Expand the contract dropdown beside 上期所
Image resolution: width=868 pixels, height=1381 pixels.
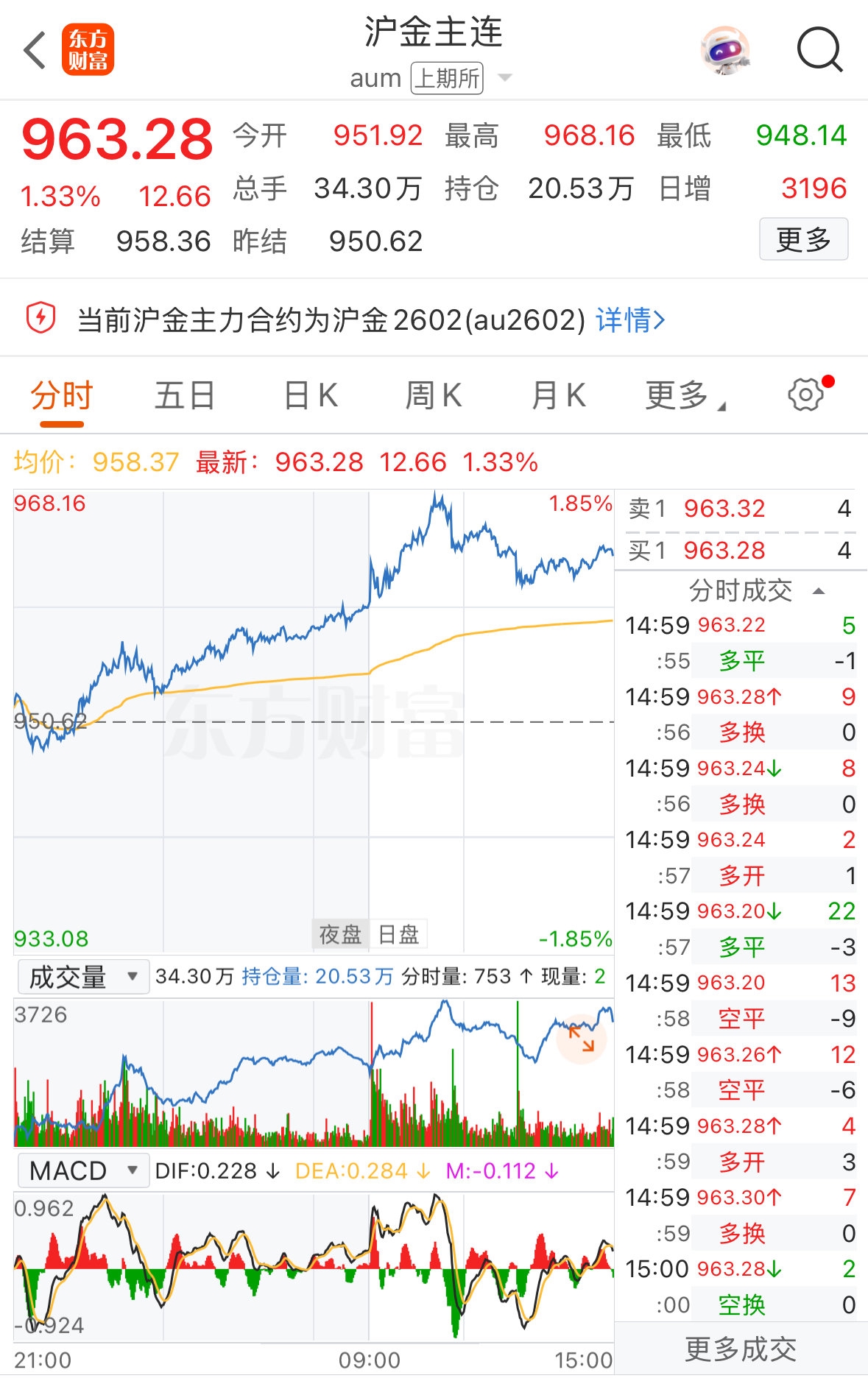pyautogui.click(x=505, y=78)
